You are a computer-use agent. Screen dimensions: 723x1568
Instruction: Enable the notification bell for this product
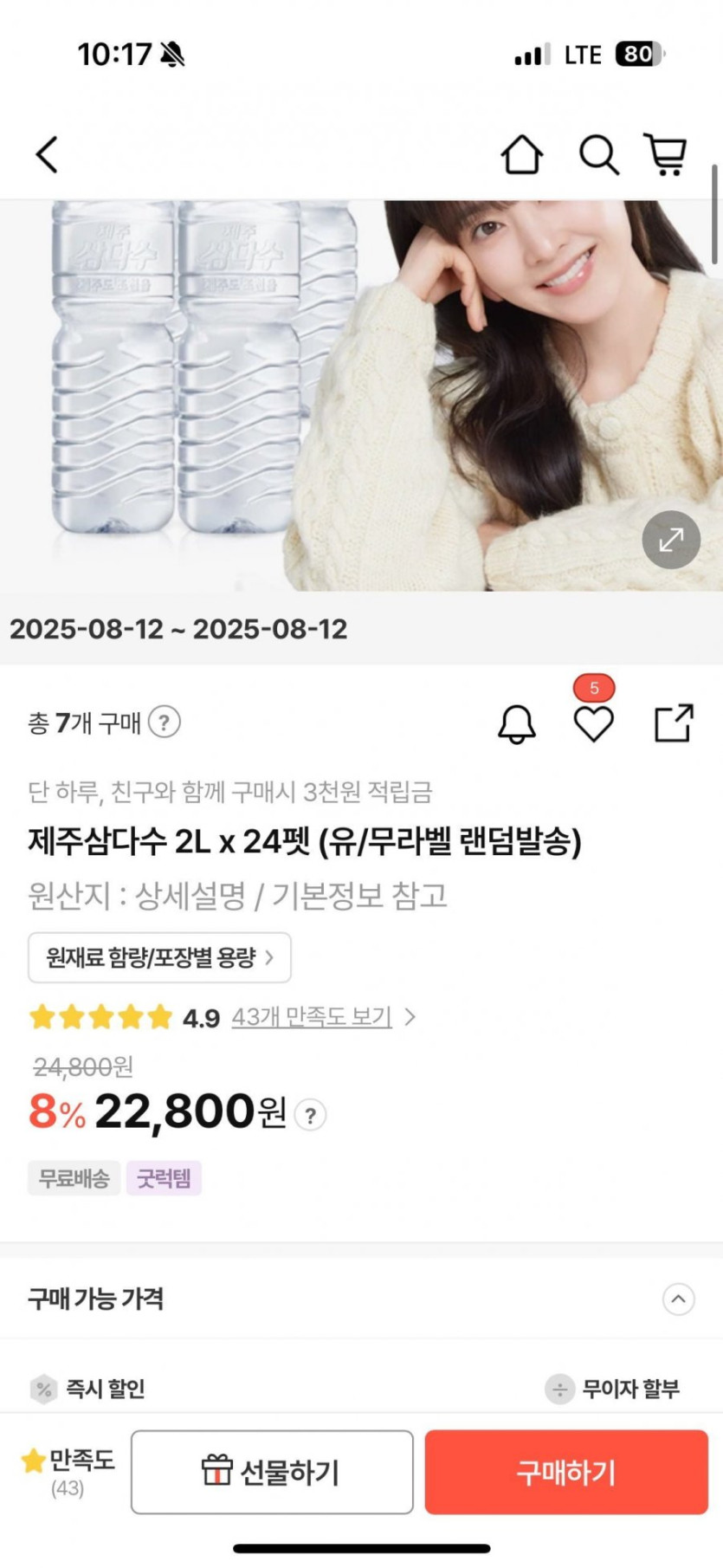517,723
